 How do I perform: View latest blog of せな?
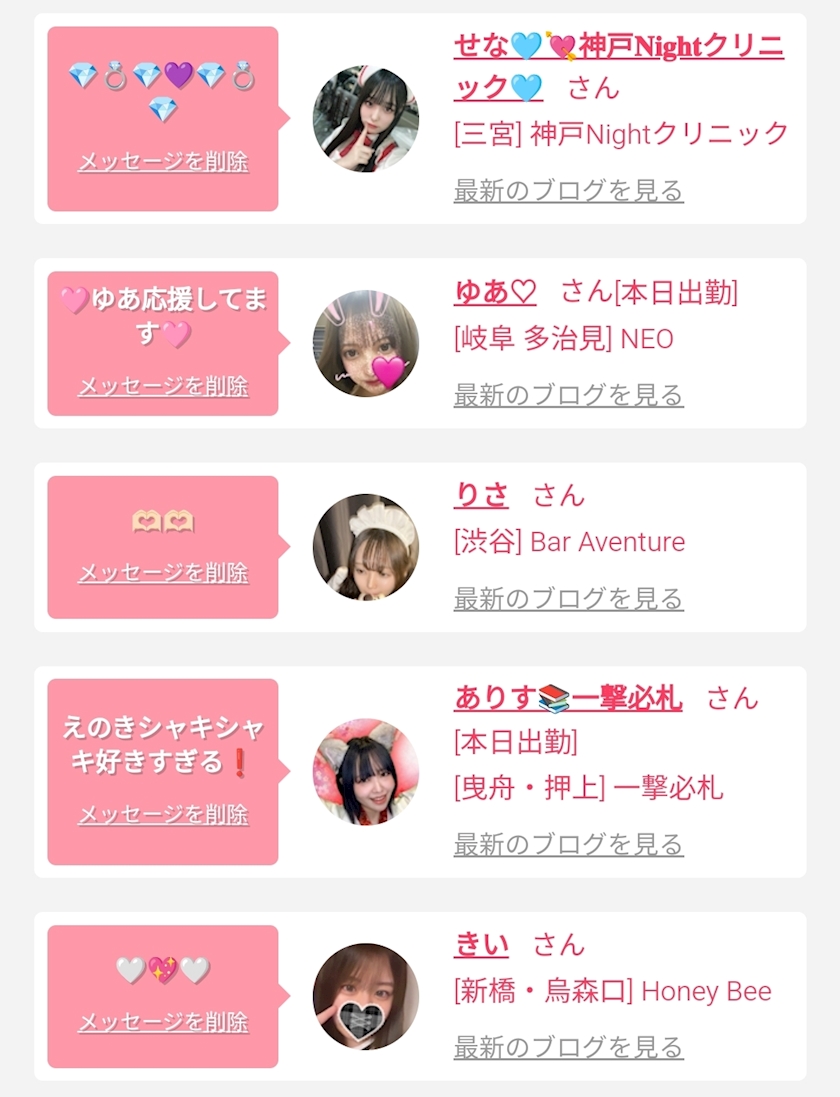click(x=569, y=190)
